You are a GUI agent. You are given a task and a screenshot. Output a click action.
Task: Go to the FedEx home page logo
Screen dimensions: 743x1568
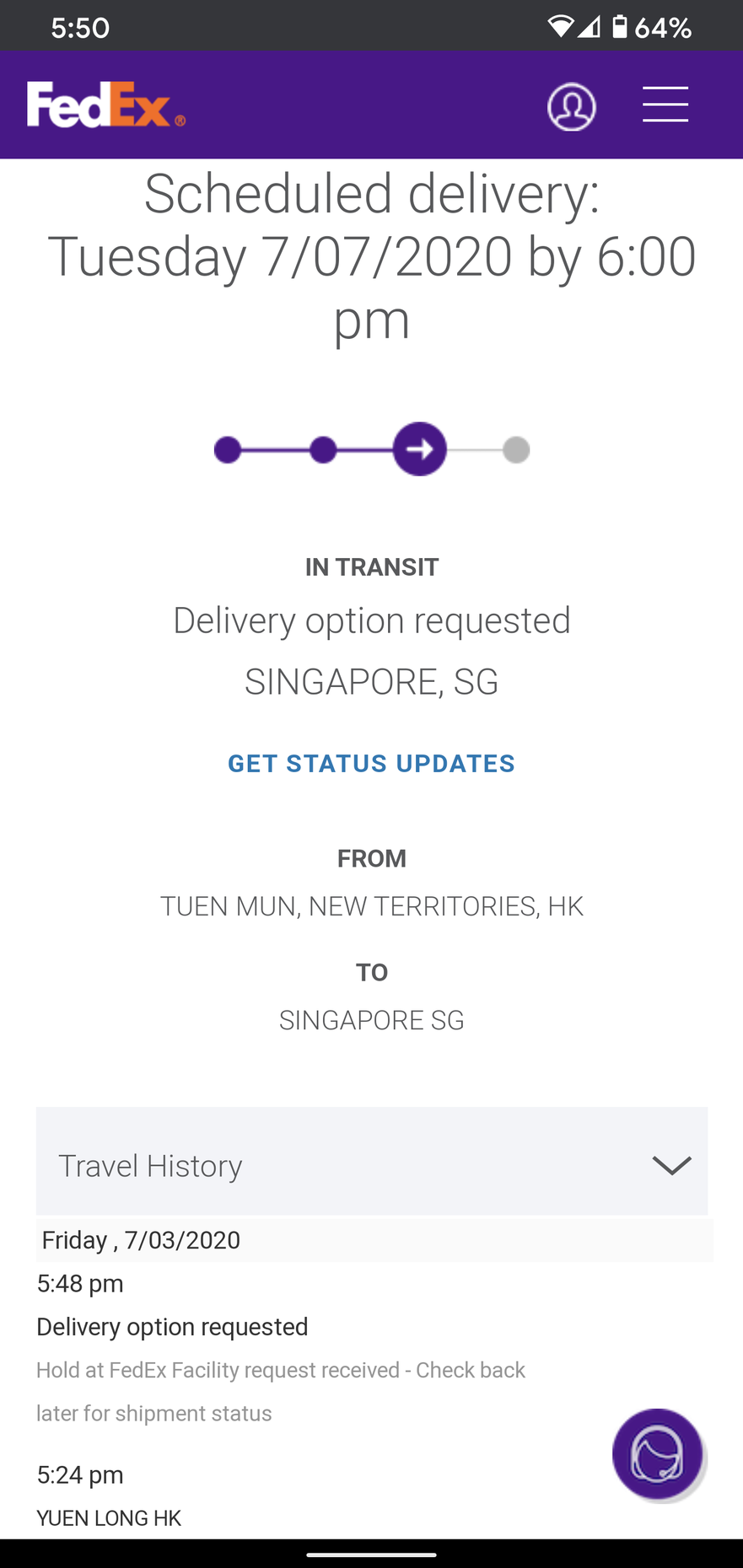point(105,105)
